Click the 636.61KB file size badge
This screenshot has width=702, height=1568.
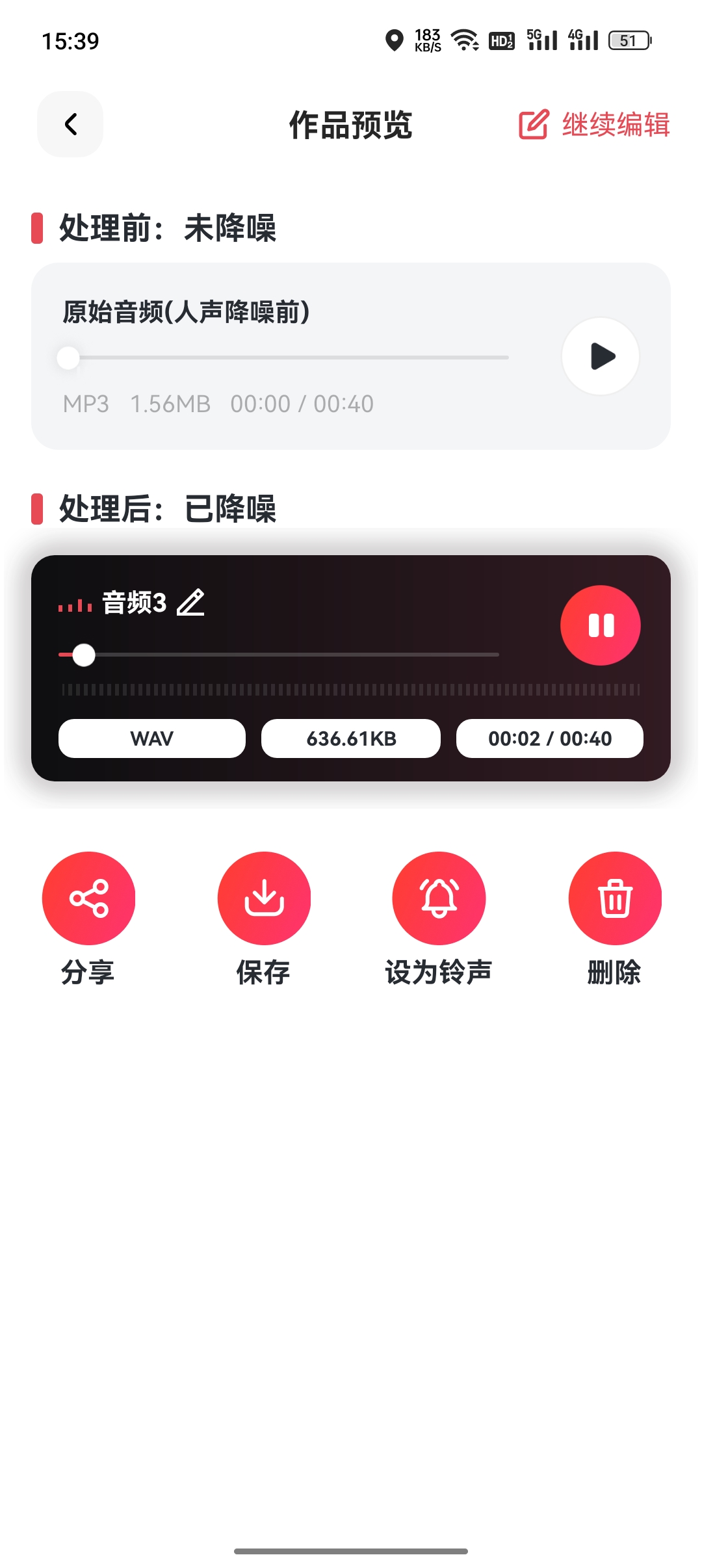(x=351, y=738)
